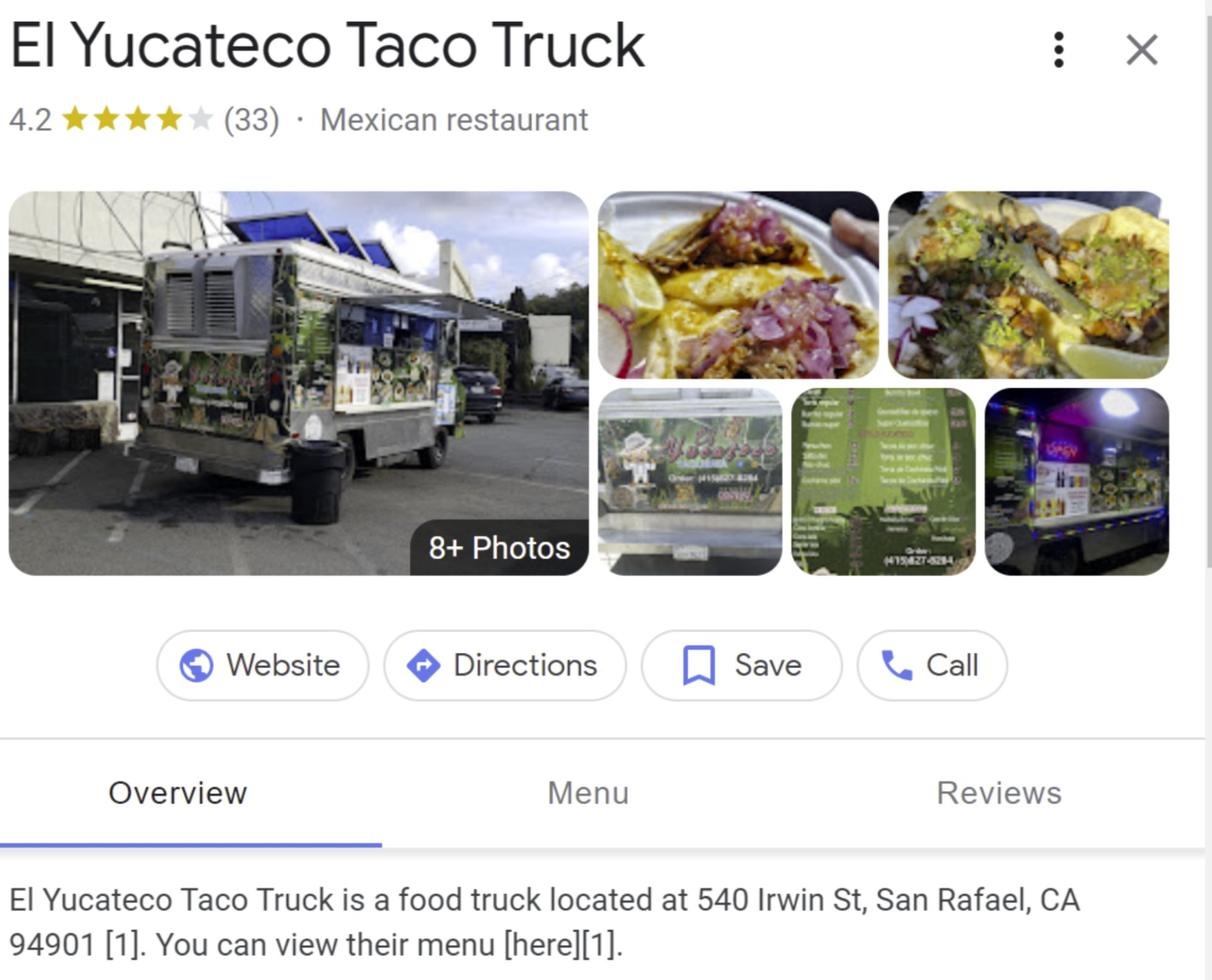
Task: Open the three-dot overflow menu
Action: point(1059,49)
